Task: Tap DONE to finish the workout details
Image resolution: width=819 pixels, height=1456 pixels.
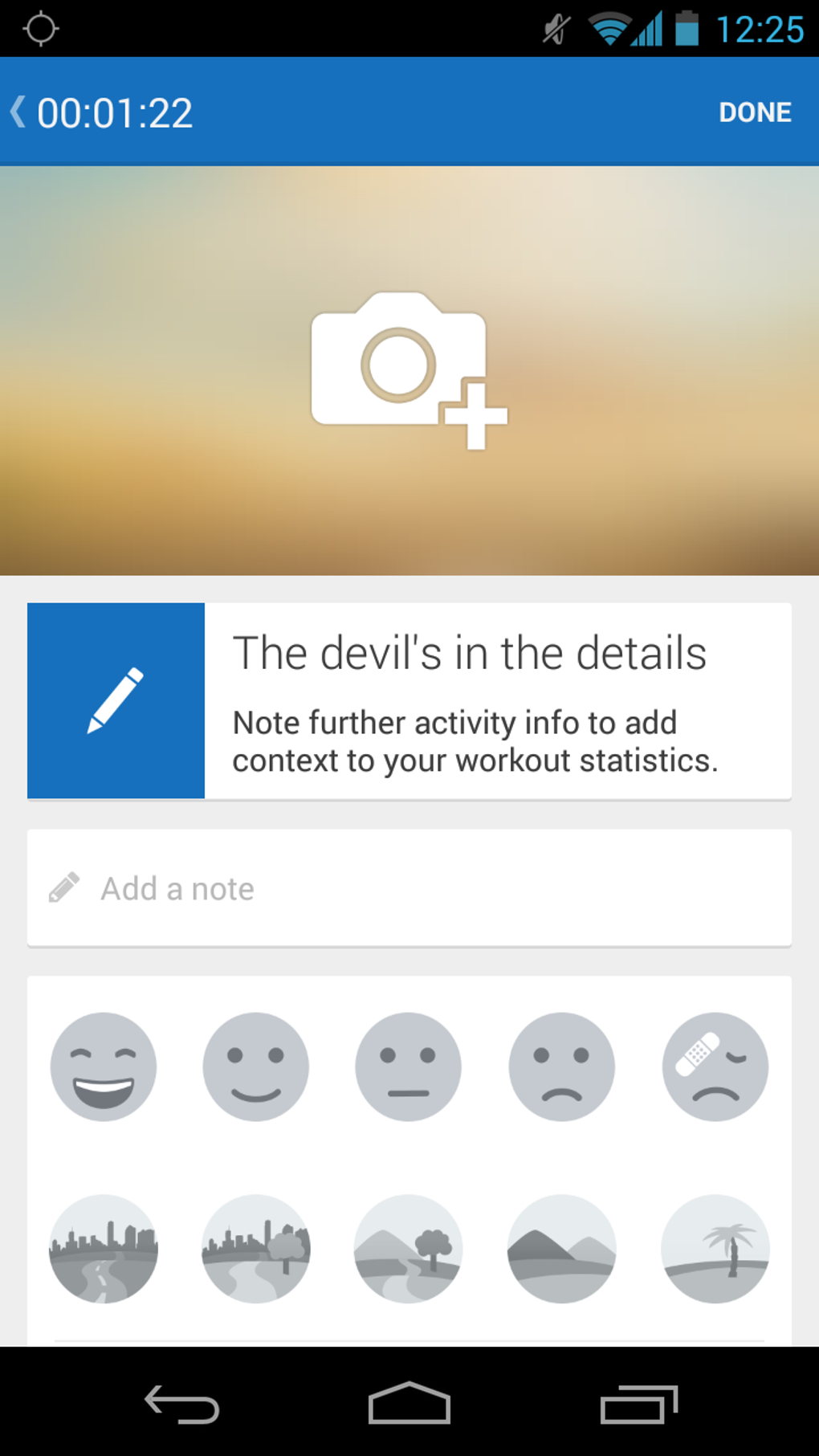Action: pyautogui.click(x=755, y=112)
